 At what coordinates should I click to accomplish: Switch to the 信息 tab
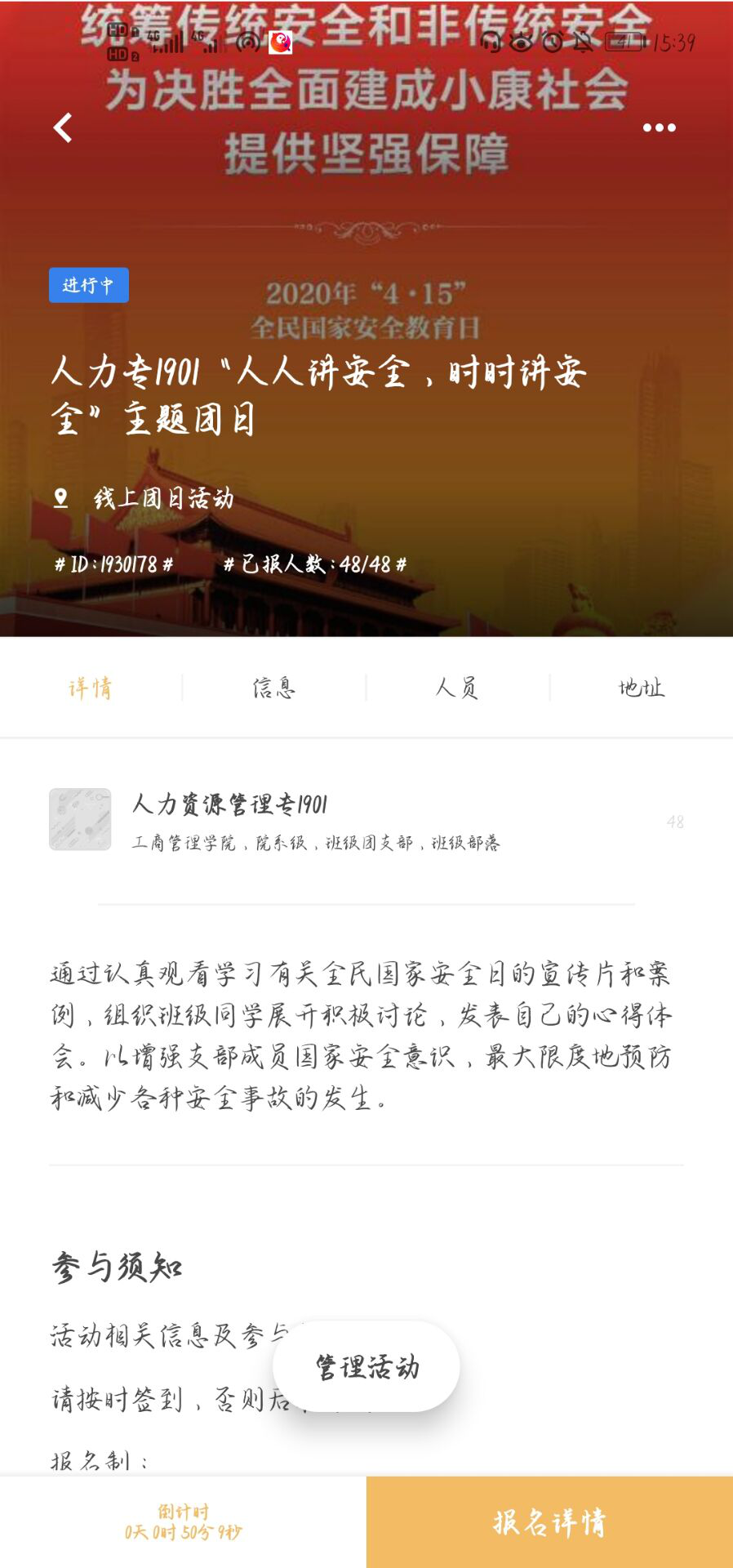274,688
